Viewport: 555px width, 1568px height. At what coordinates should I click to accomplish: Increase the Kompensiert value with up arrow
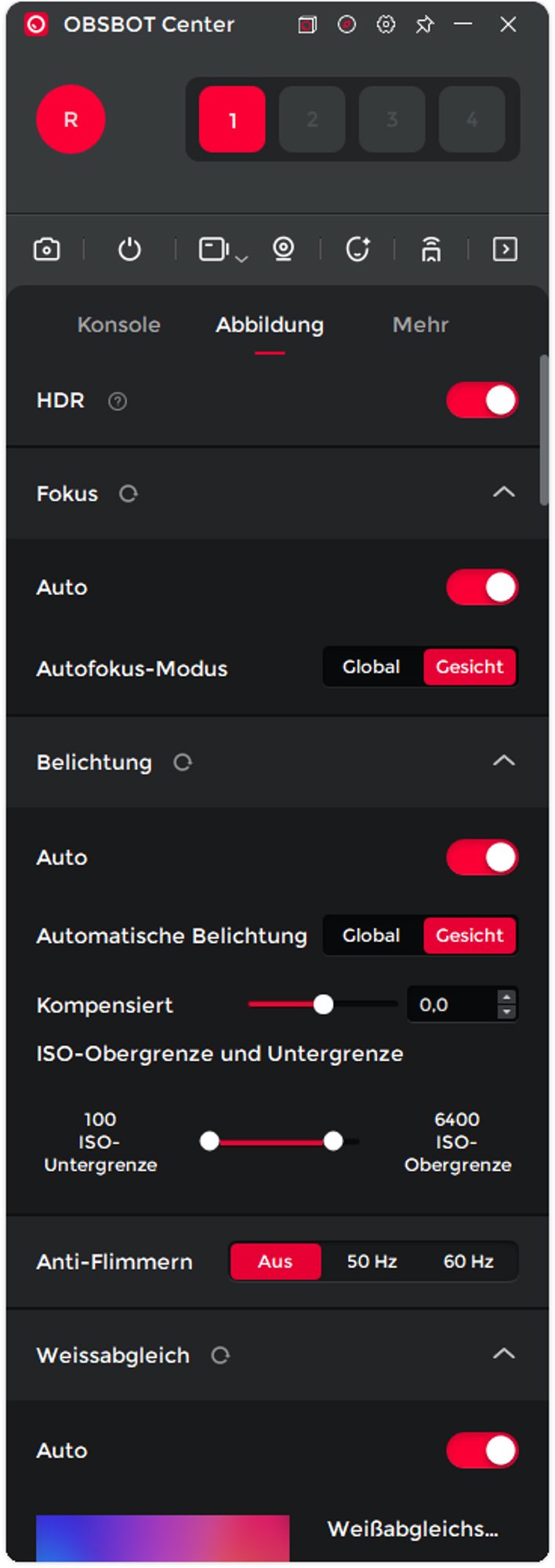(507, 997)
